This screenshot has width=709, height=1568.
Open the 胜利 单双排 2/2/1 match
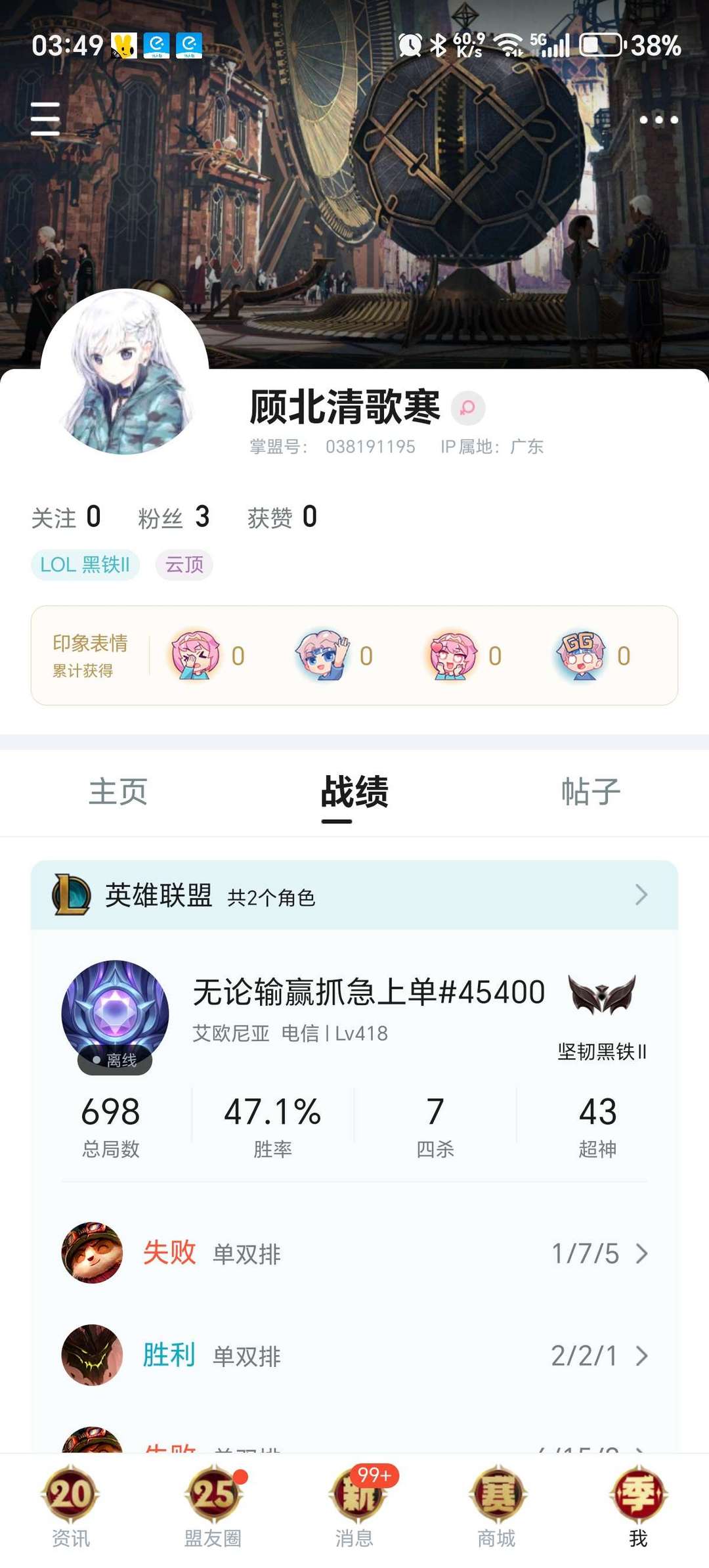tap(354, 1355)
